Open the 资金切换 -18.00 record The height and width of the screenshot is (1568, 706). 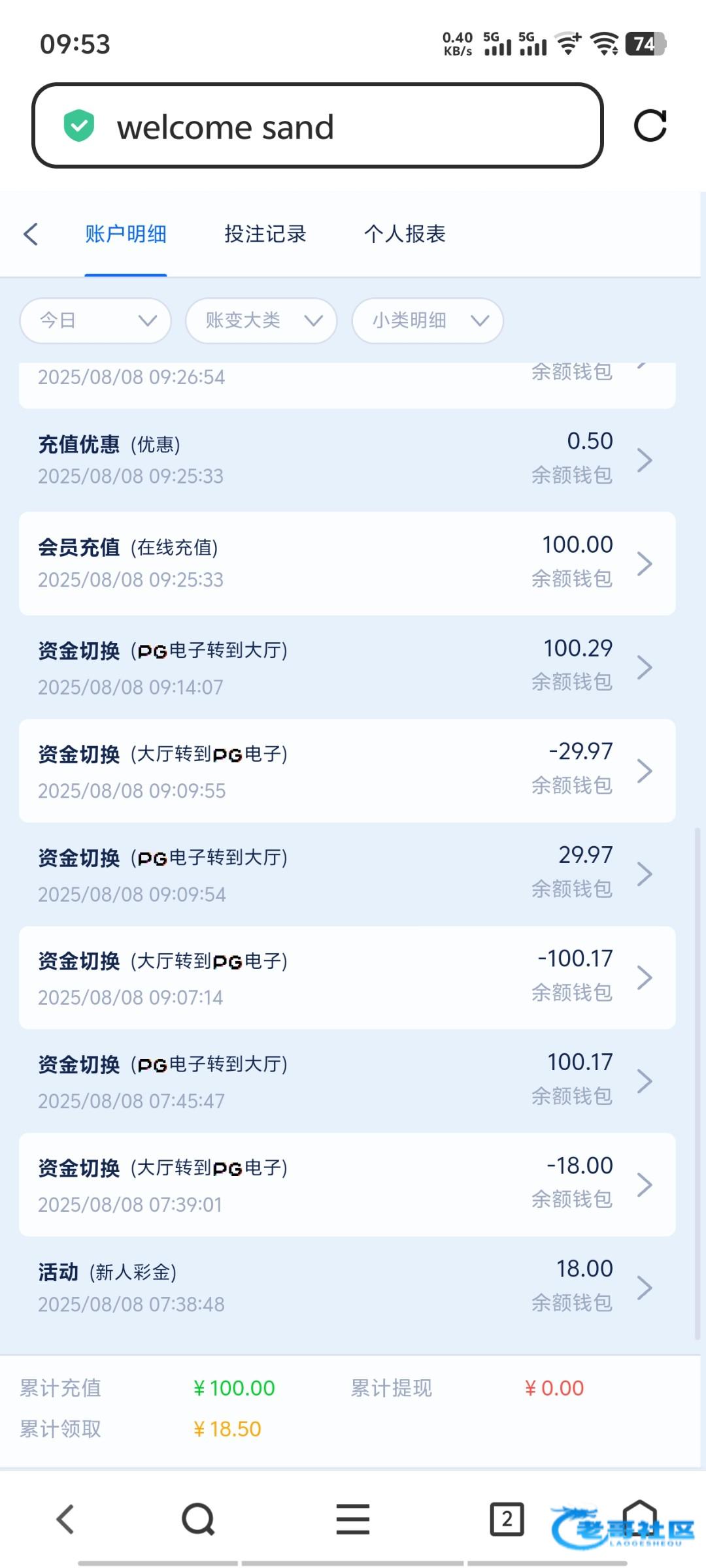pyautogui.click(x=347, y=1184)
